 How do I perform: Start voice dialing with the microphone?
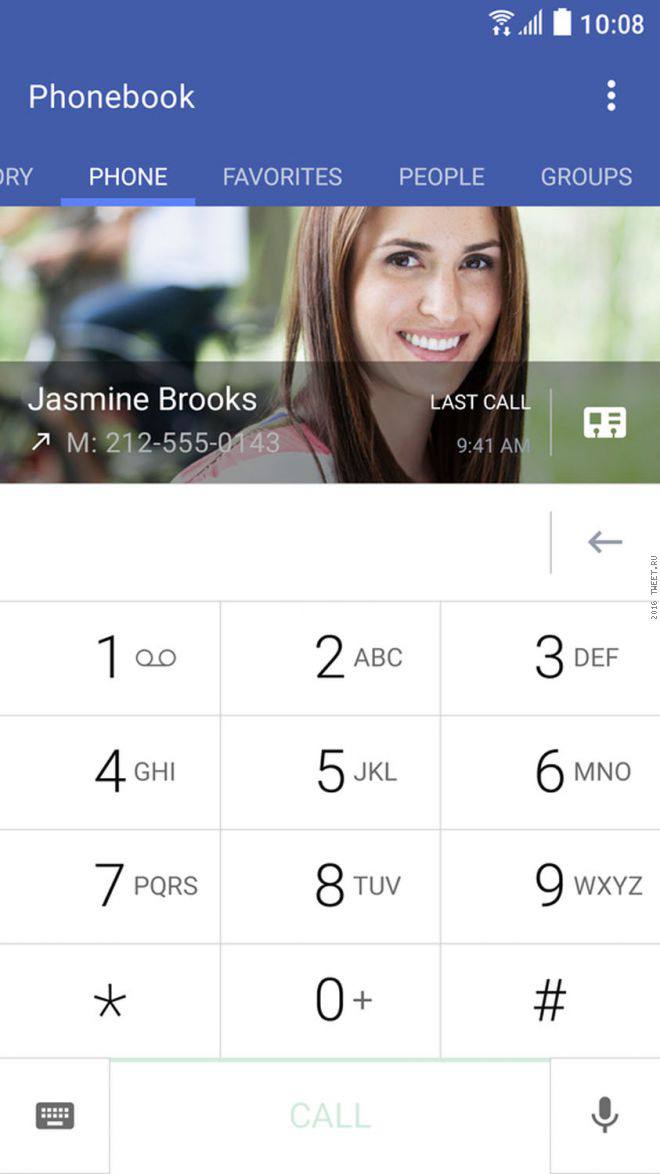pos(604,1115)
